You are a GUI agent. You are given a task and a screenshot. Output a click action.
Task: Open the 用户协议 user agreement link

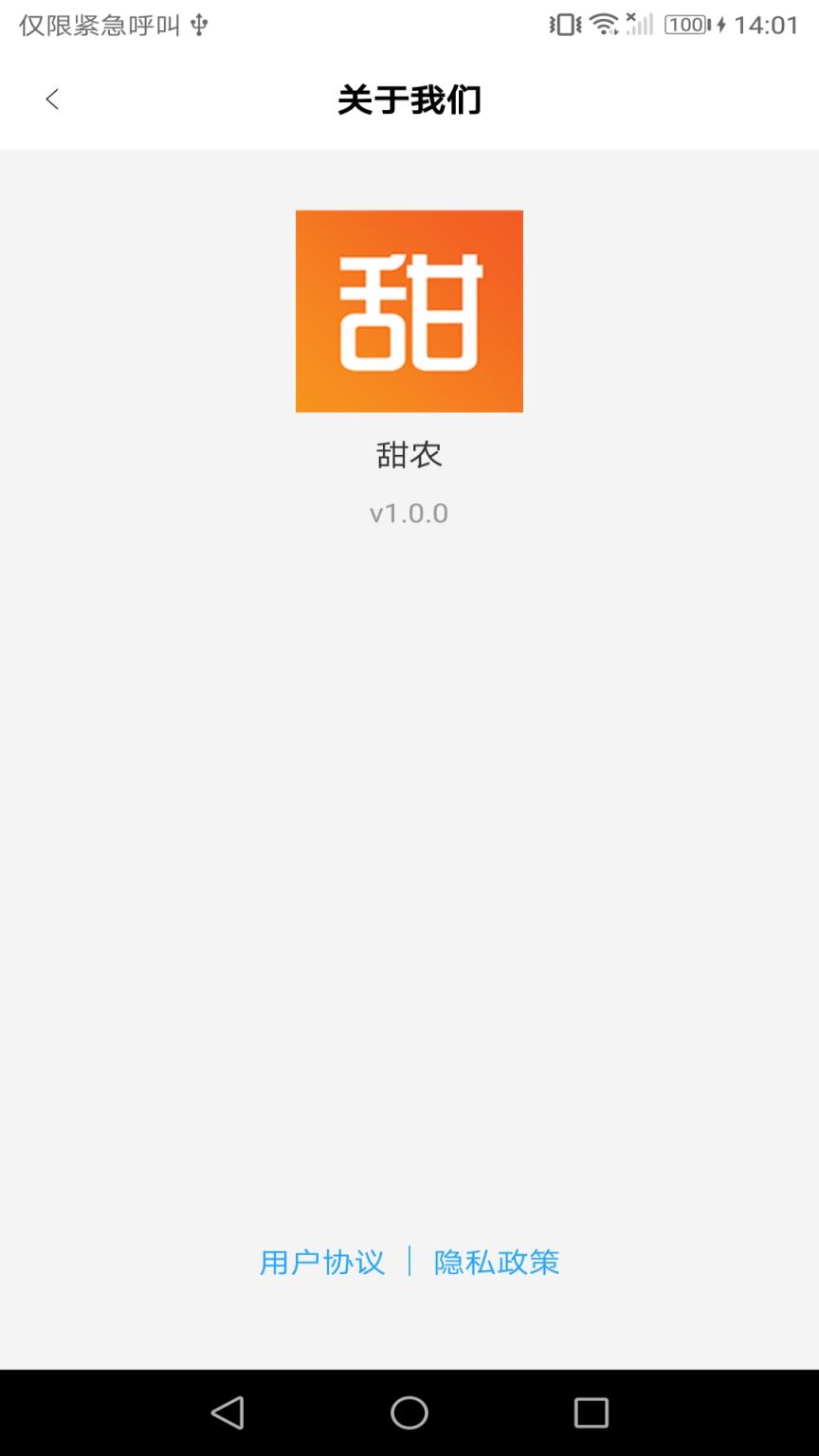322,1262
